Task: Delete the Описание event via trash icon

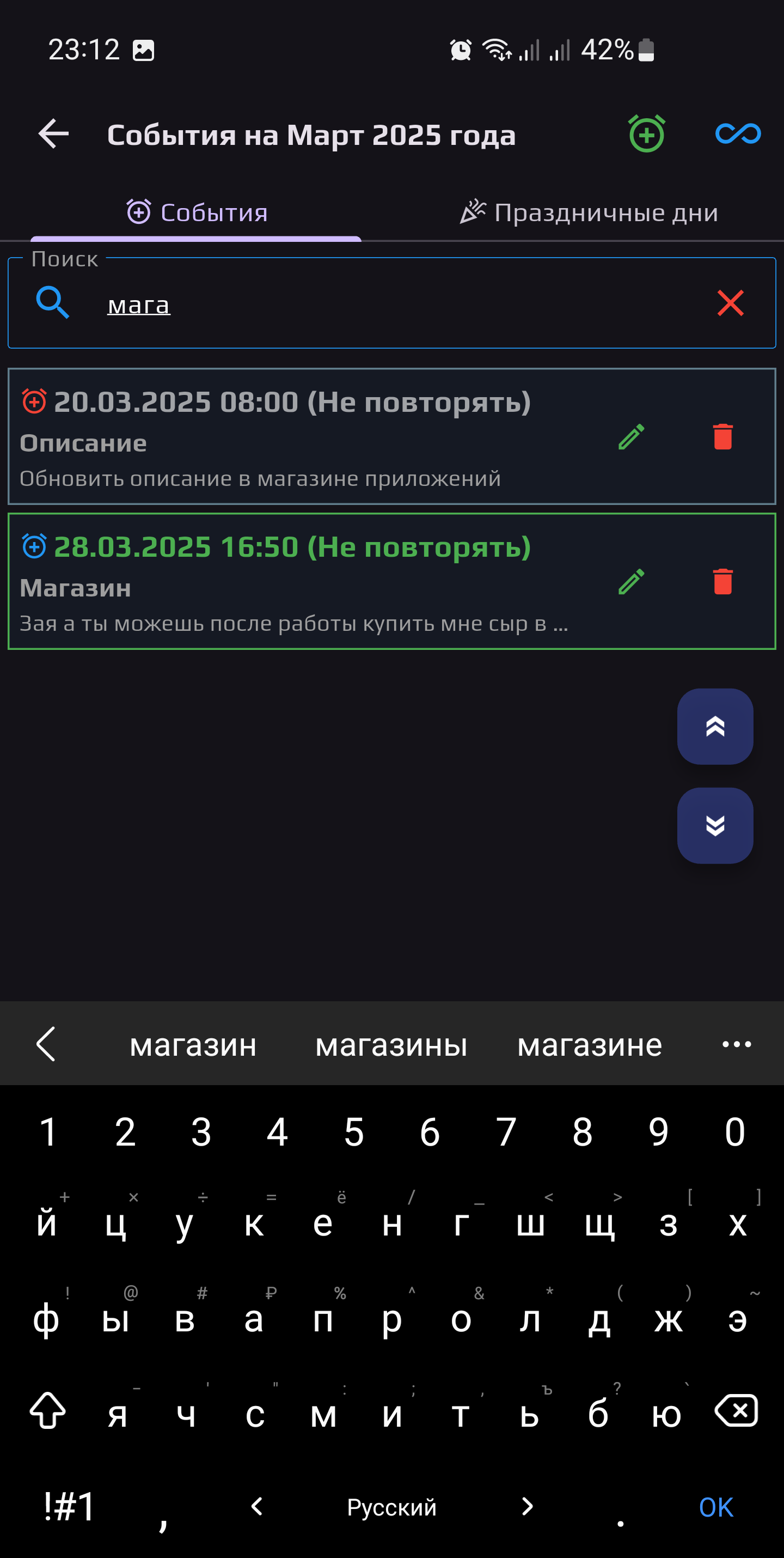Action: click(x=723, y=437)
